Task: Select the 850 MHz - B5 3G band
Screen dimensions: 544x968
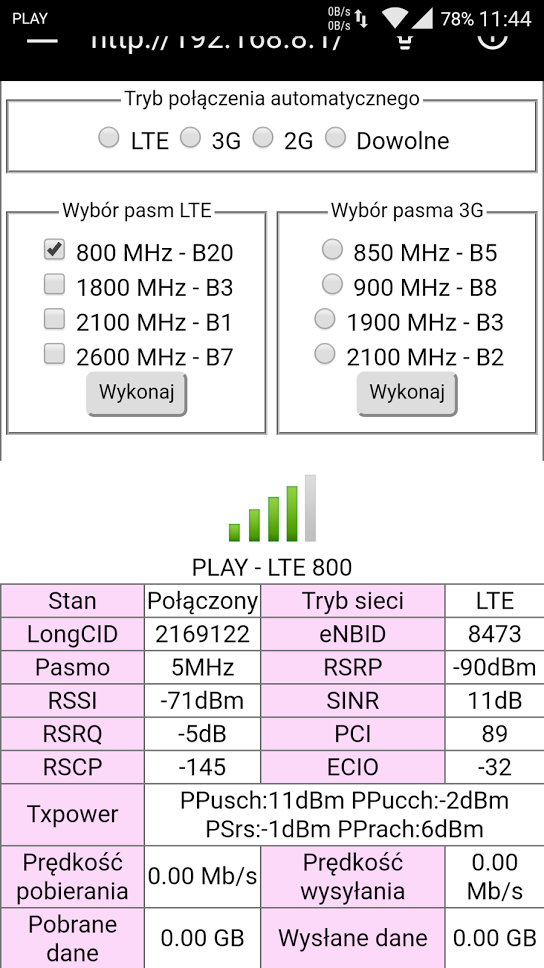Action: pyautogui.click(x=332, y=249)
